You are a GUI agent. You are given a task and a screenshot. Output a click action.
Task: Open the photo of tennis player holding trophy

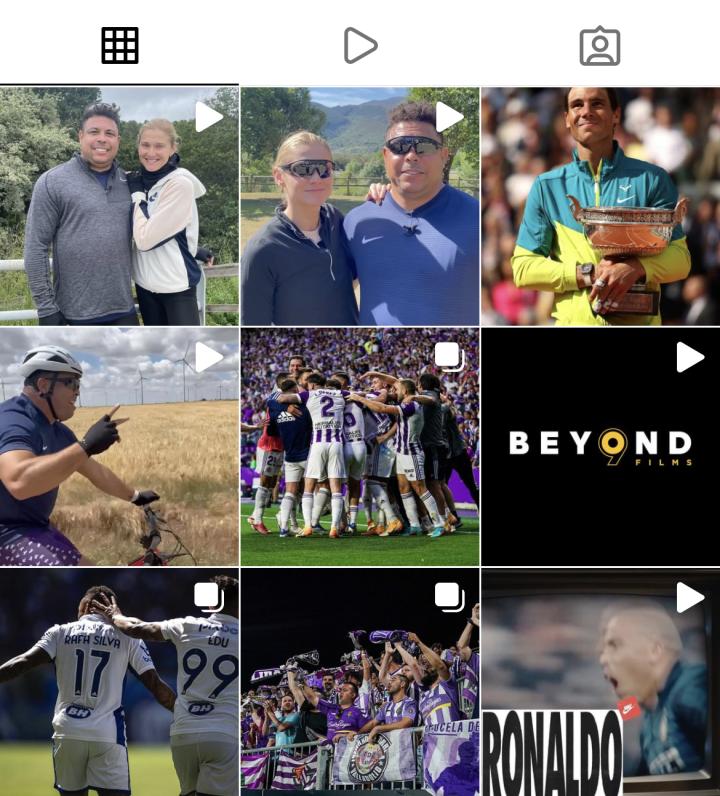(x=600, y=205)
